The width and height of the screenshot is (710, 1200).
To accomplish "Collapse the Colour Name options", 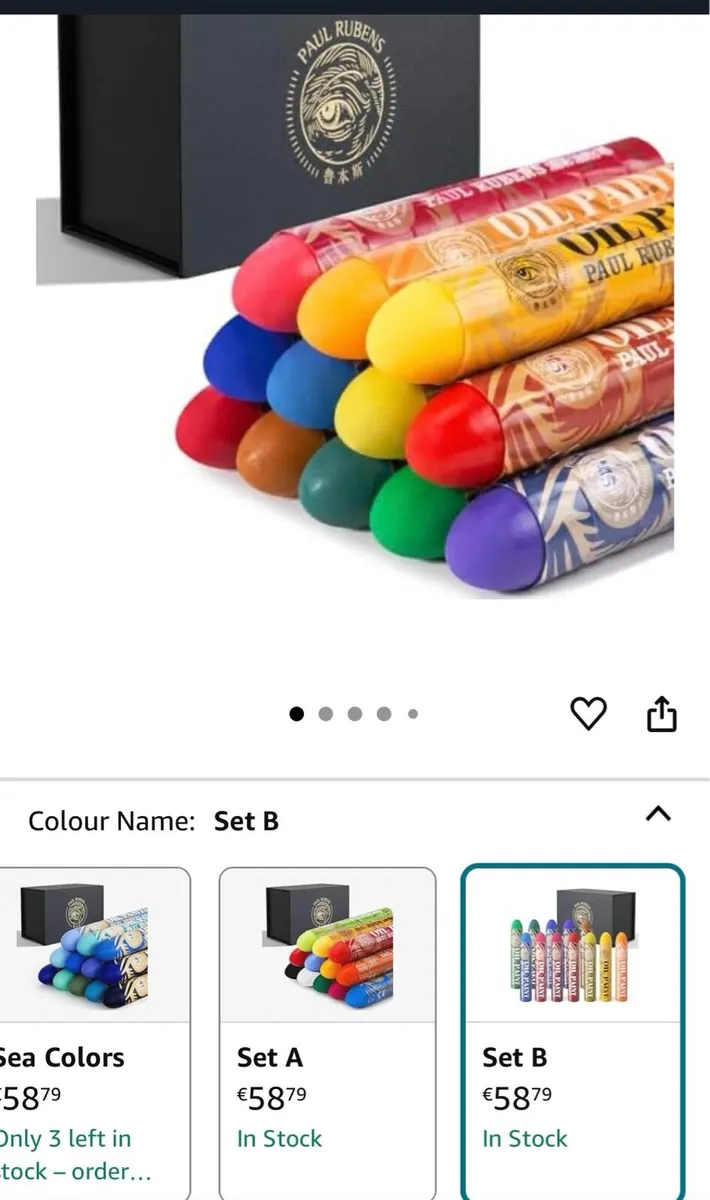I will click(x=658, y=814).
